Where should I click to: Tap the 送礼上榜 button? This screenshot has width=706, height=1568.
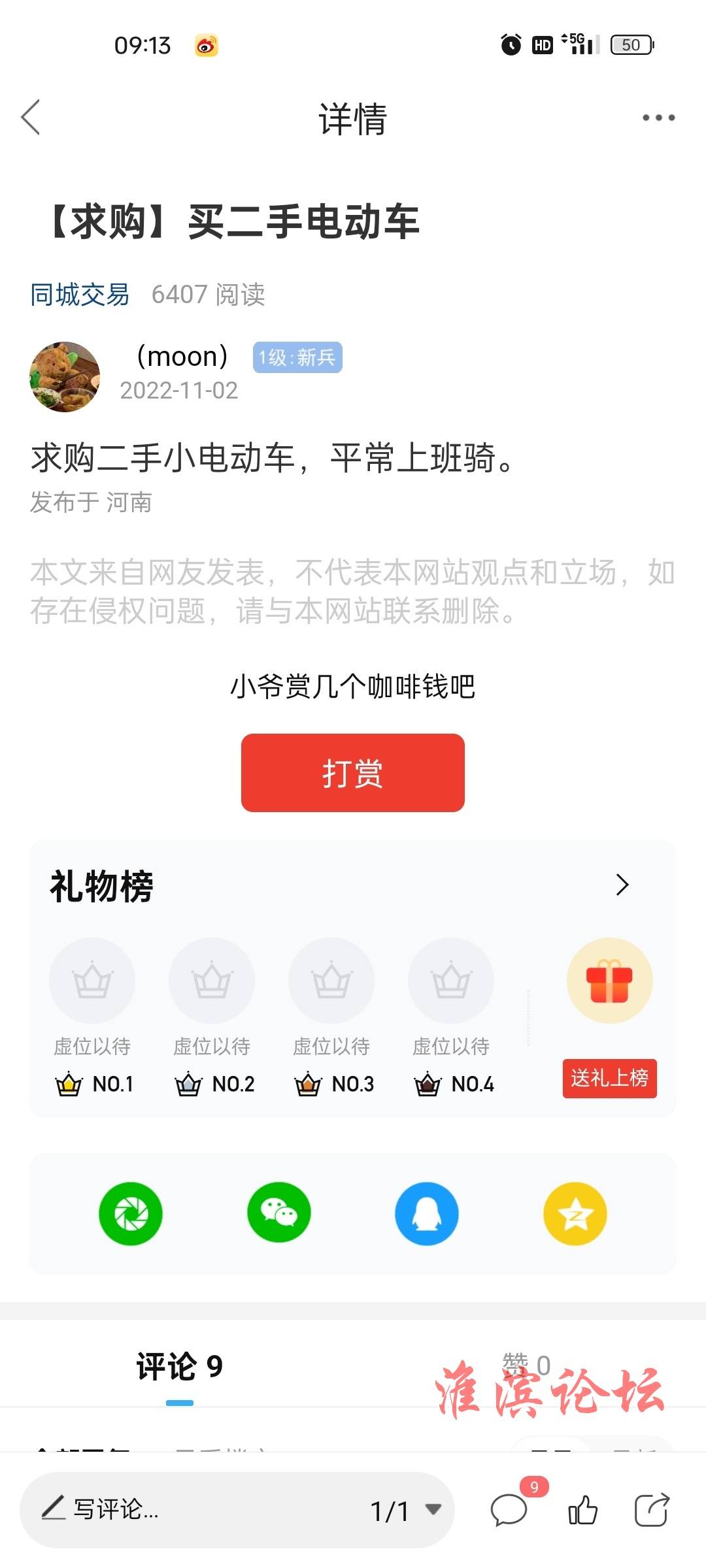(609, 1078)
